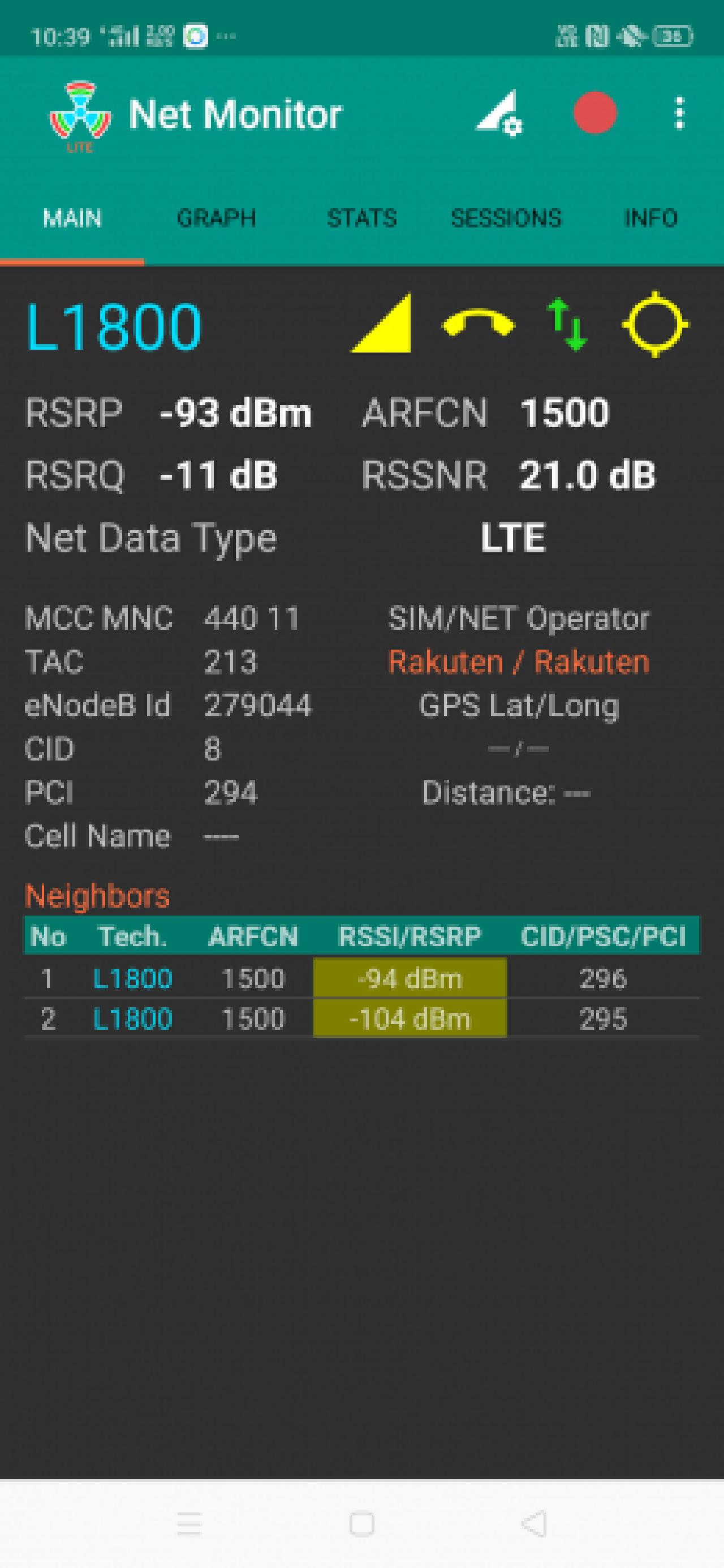Open the SESSIONS tab

click(x=506, y=218)
